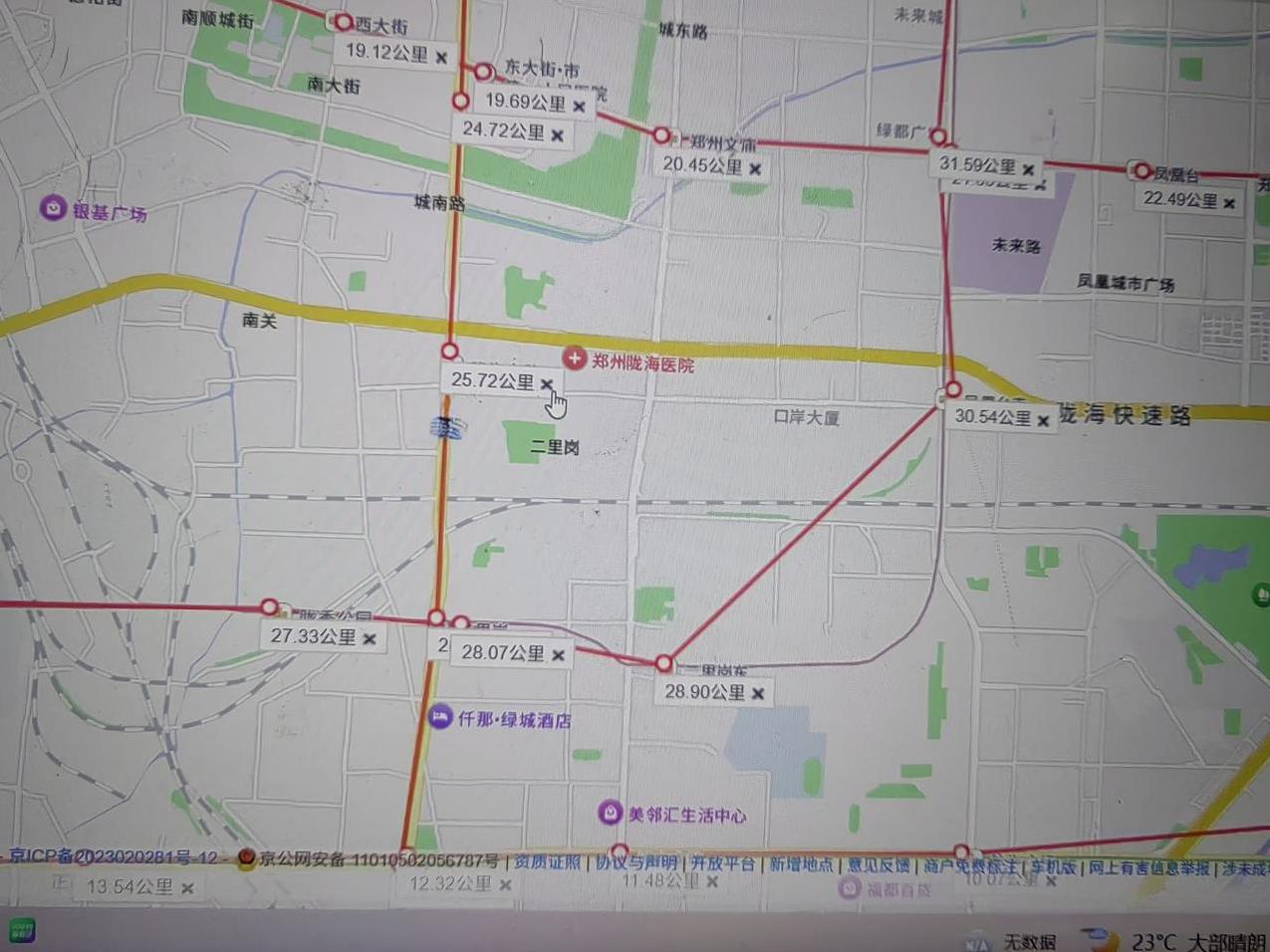Remove the 22.49公里 point at 凤凰台
Image resolution: width=1270 pixels, height=952 pixels.
pos(1229,203)
